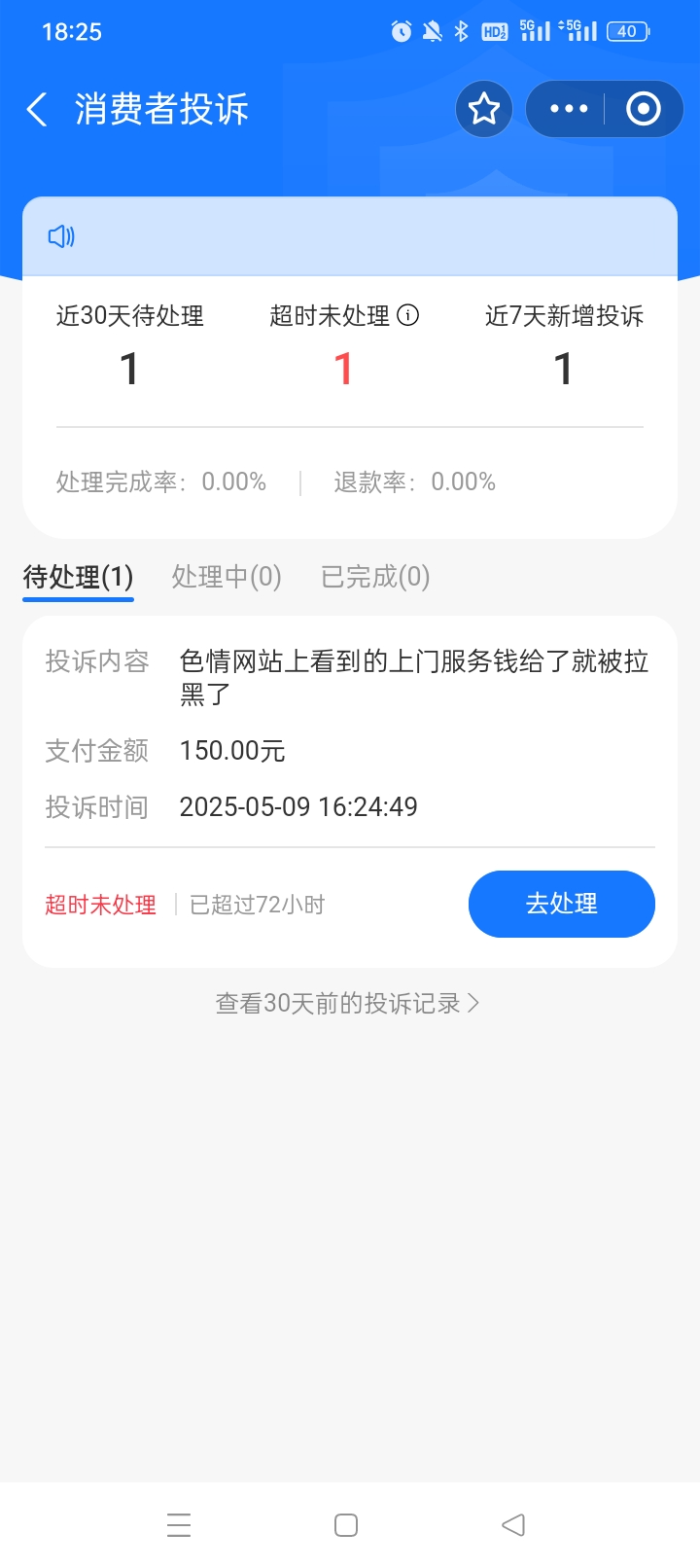The image size is (700, 1568).
Task: Tap the back arrow to return
Action: click(36, 109)
